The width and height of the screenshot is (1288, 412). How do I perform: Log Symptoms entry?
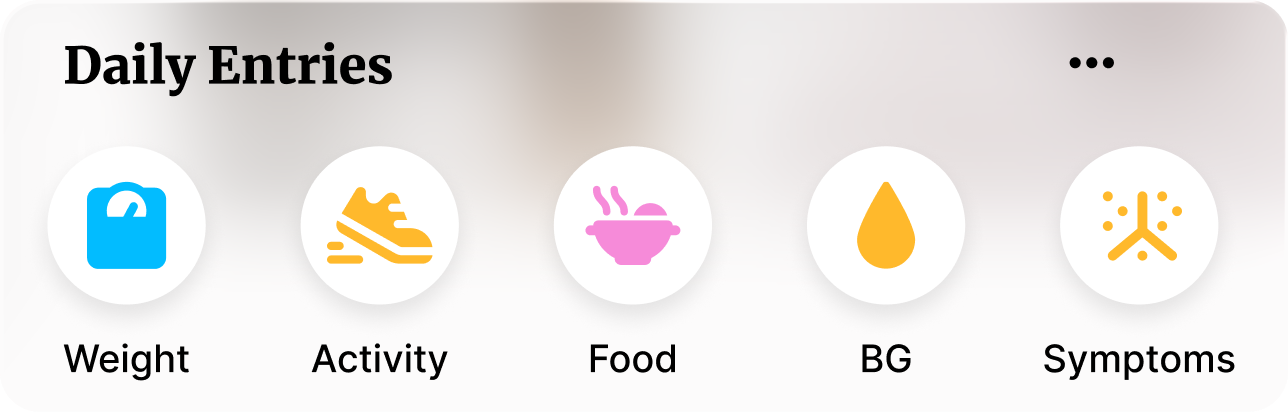click(1139, 226)
